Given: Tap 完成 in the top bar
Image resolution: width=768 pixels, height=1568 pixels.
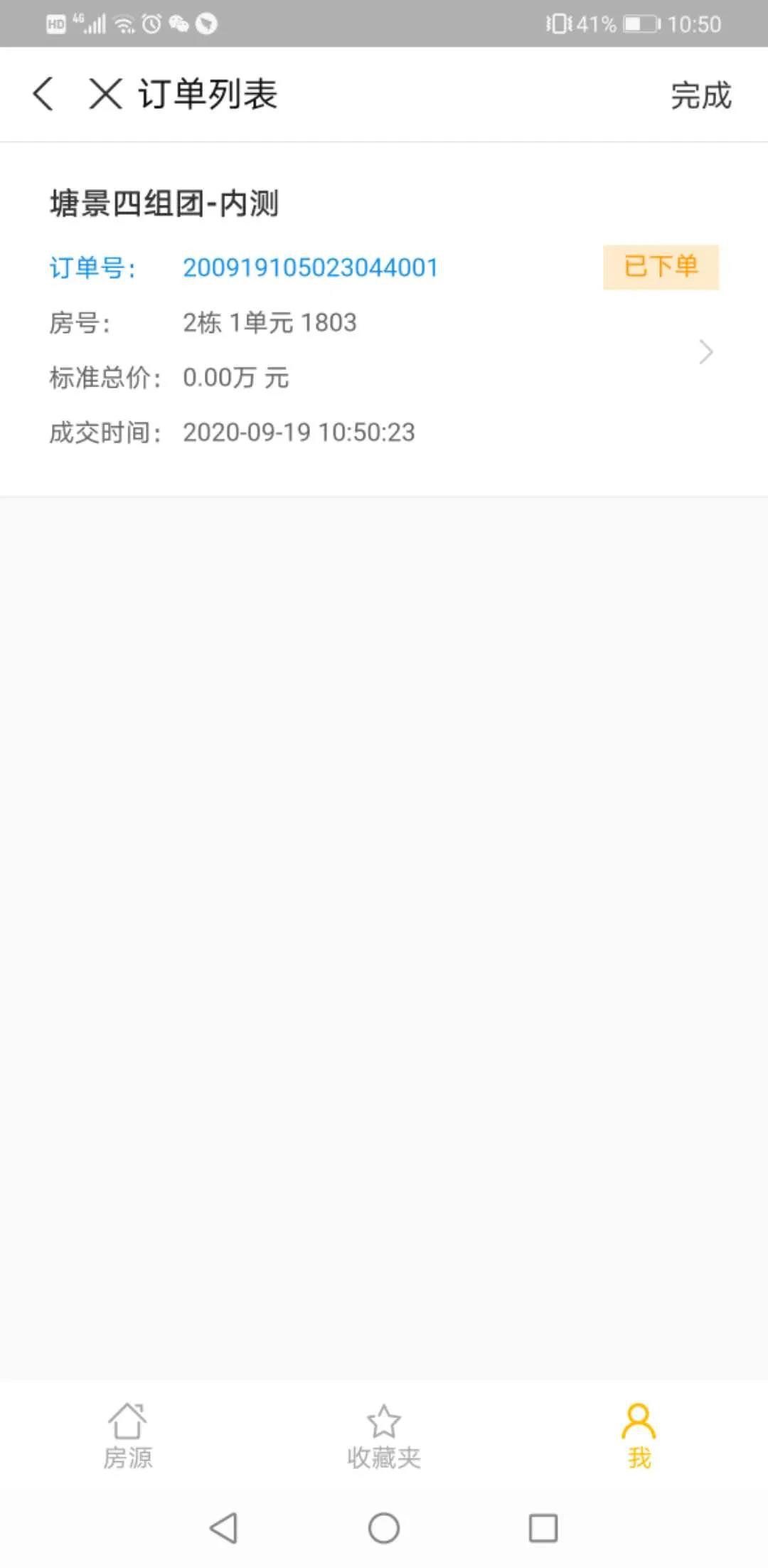Looking at the screenshot, I should [700, 95].
